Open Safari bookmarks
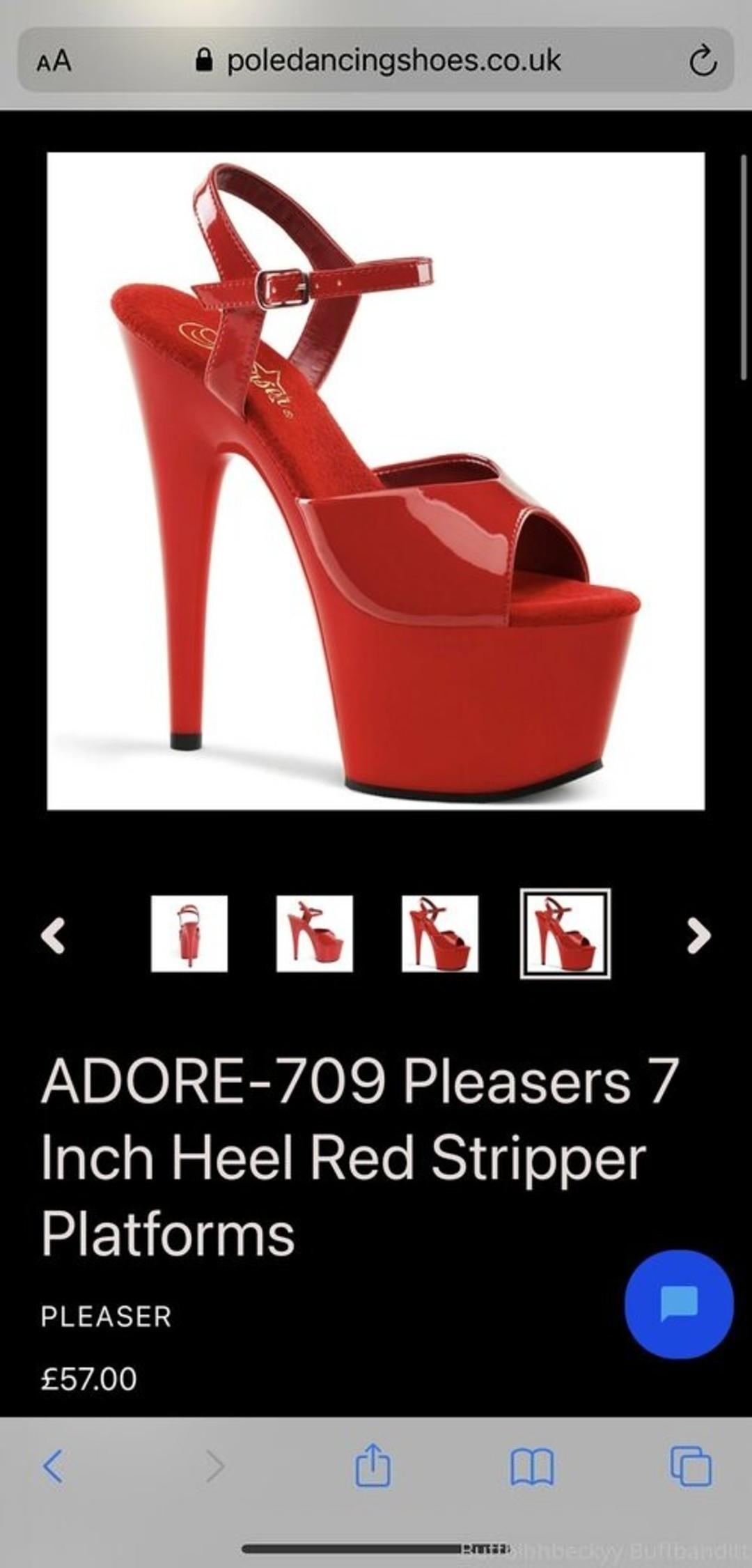The width and height of the screenshot is (752, 1568). [x=532, y=1466]
